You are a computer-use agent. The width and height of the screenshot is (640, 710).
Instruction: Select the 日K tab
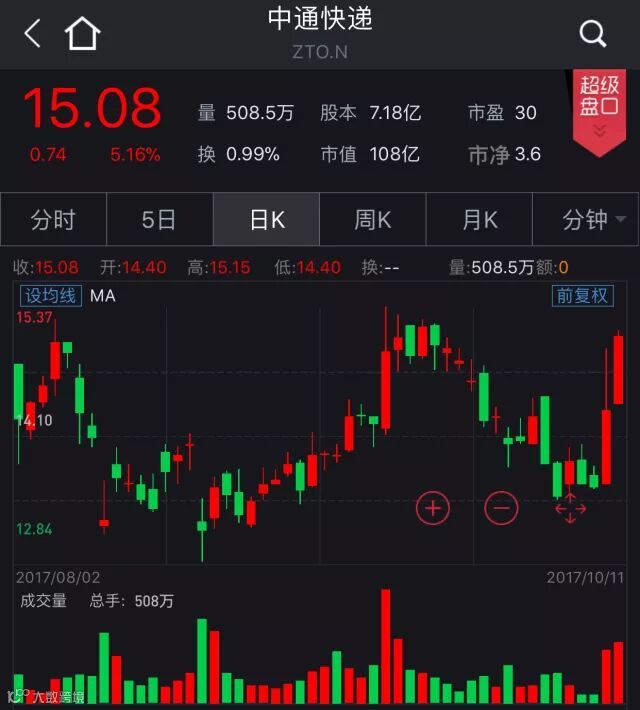[266, 220]
